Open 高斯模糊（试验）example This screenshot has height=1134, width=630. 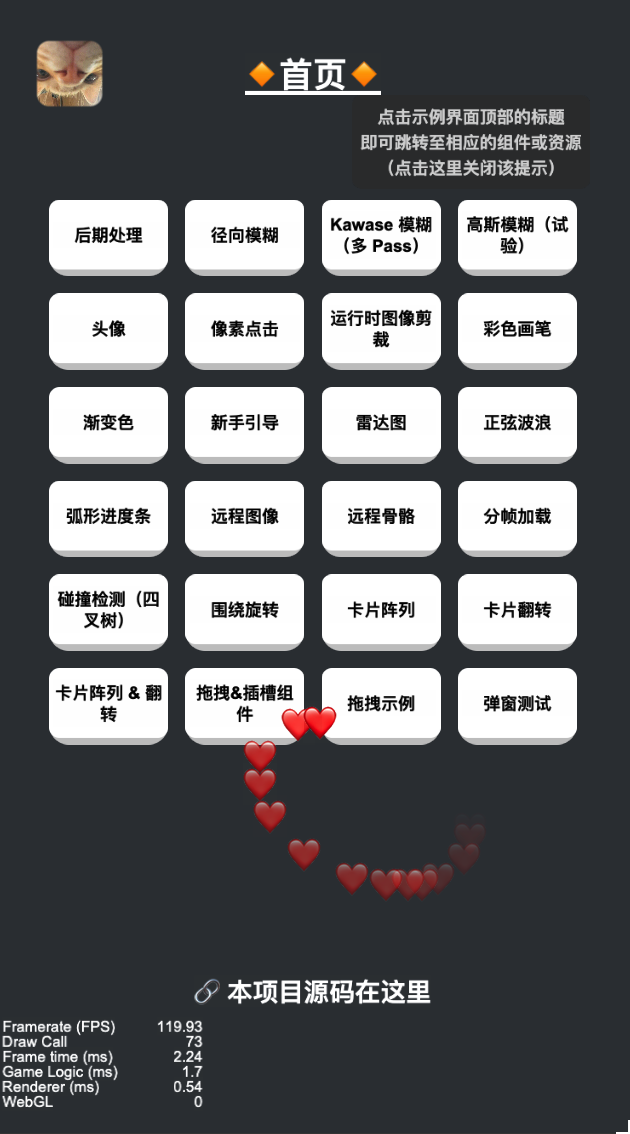click(517, 236)
